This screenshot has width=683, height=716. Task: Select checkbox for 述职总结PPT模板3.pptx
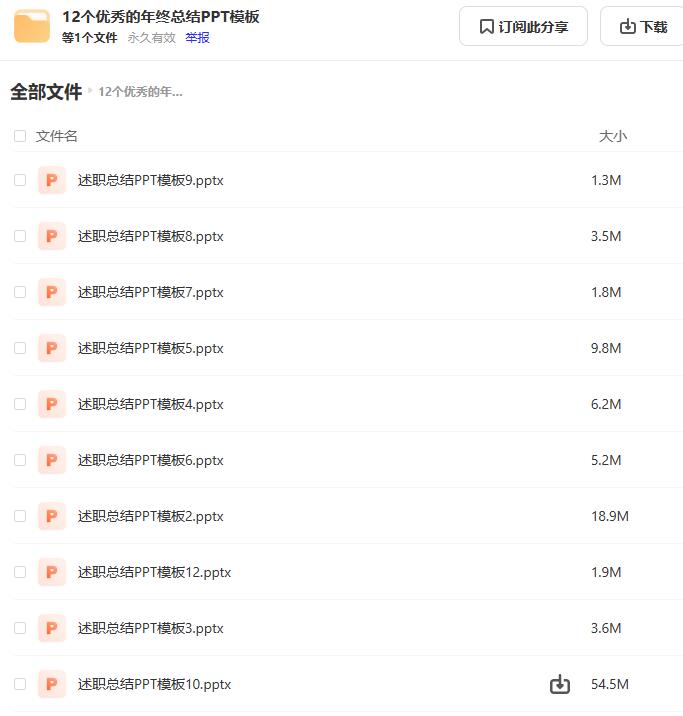[x=20, y=628]
